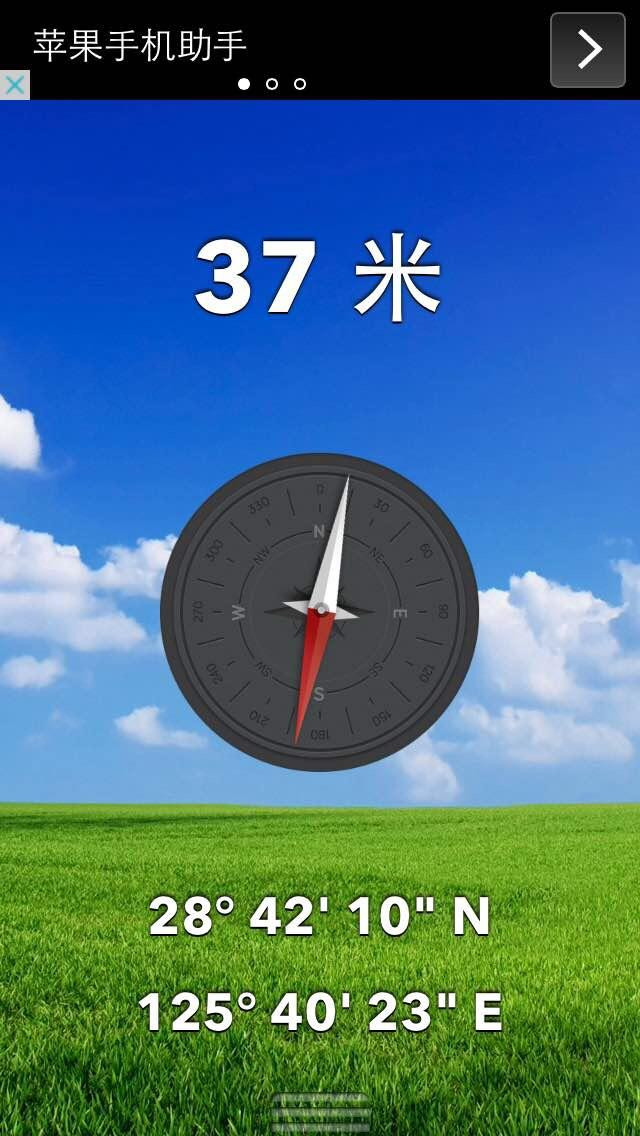This screenshot has width=640, height=1136.
Task: Open the 苹果手机助手 ad banner
Action: tap(140, 45)
